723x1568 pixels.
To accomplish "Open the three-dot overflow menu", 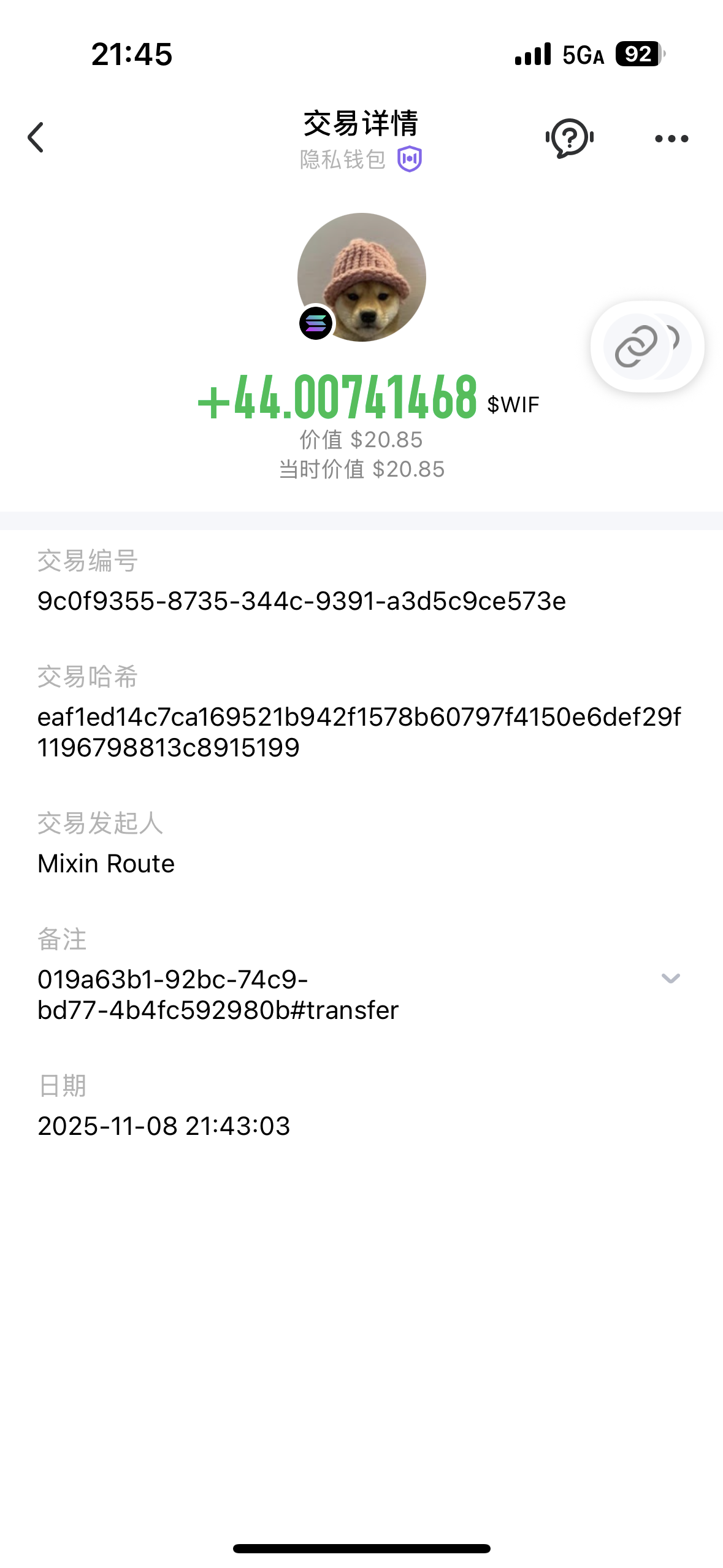I will (671, 139).
